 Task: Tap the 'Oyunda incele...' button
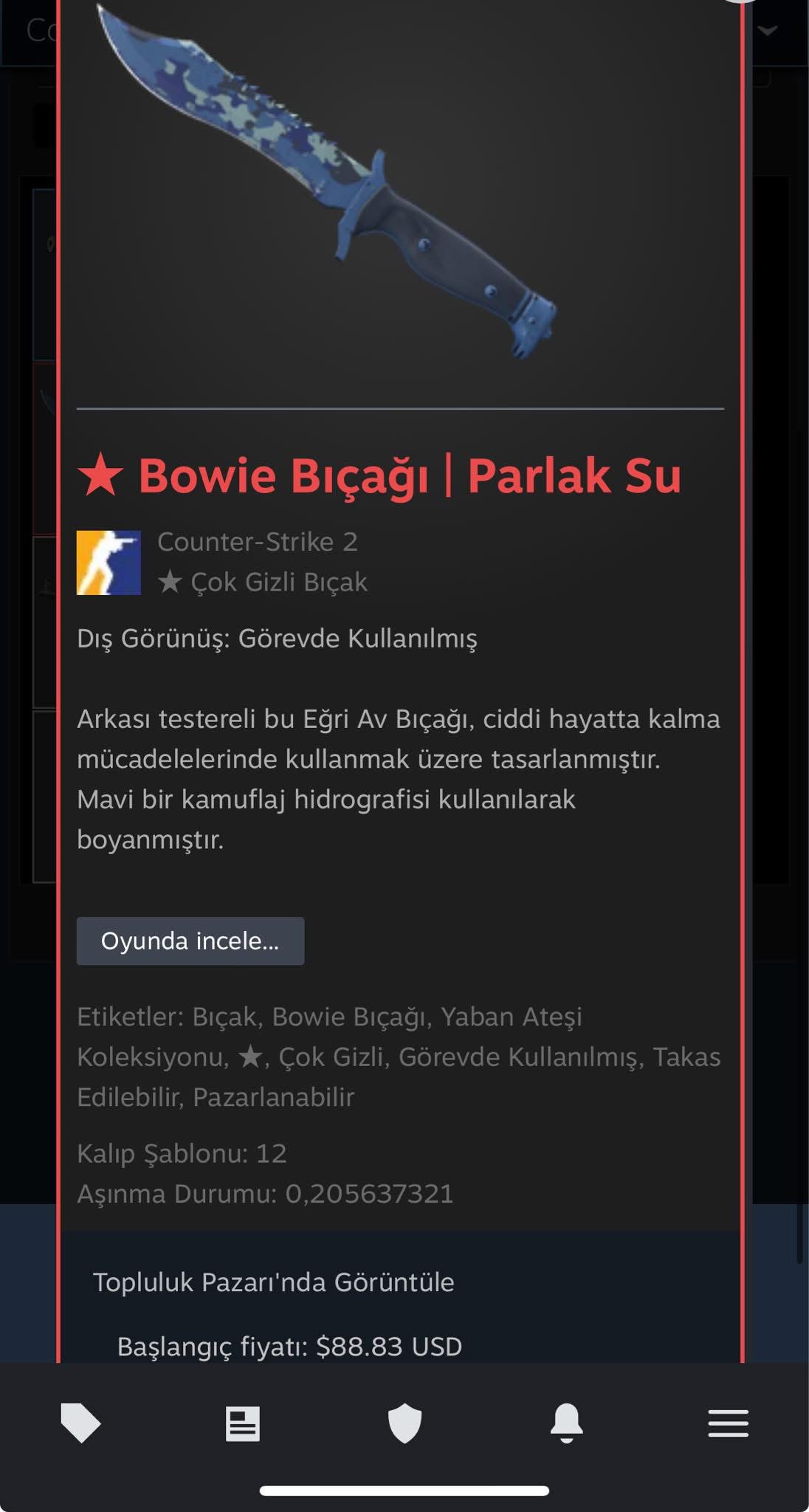pyautogui.click(x=190, y=941)
